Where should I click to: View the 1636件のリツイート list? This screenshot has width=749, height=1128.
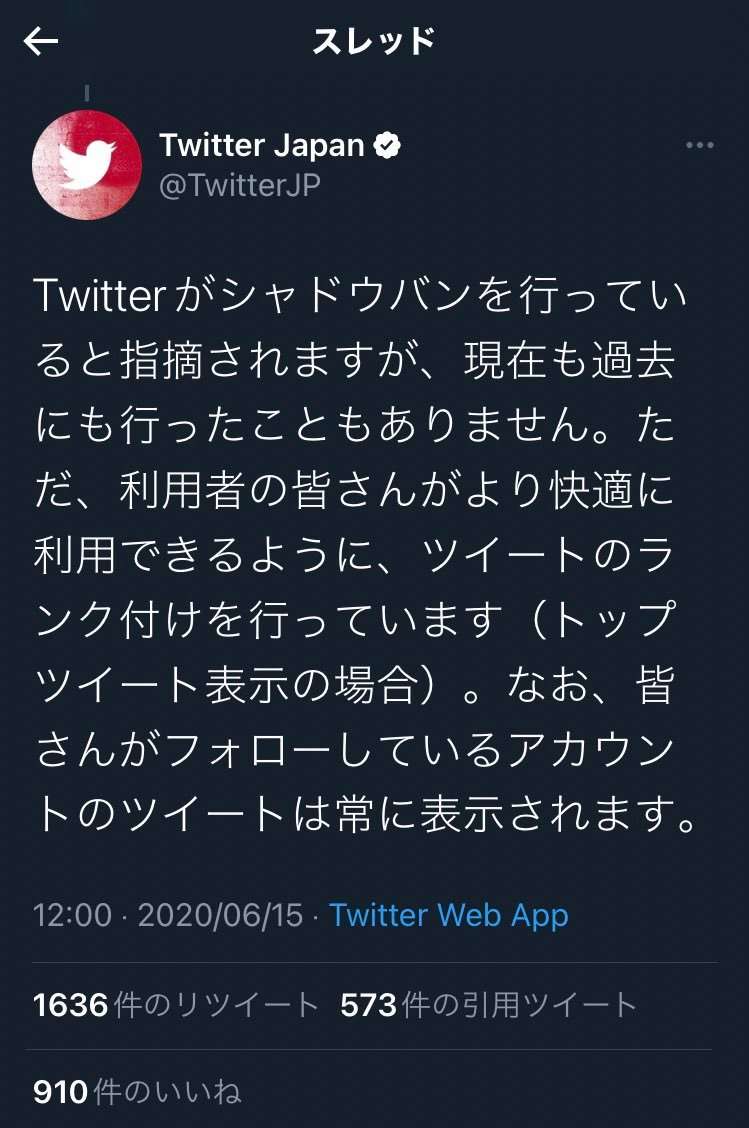coord(176,1005)
